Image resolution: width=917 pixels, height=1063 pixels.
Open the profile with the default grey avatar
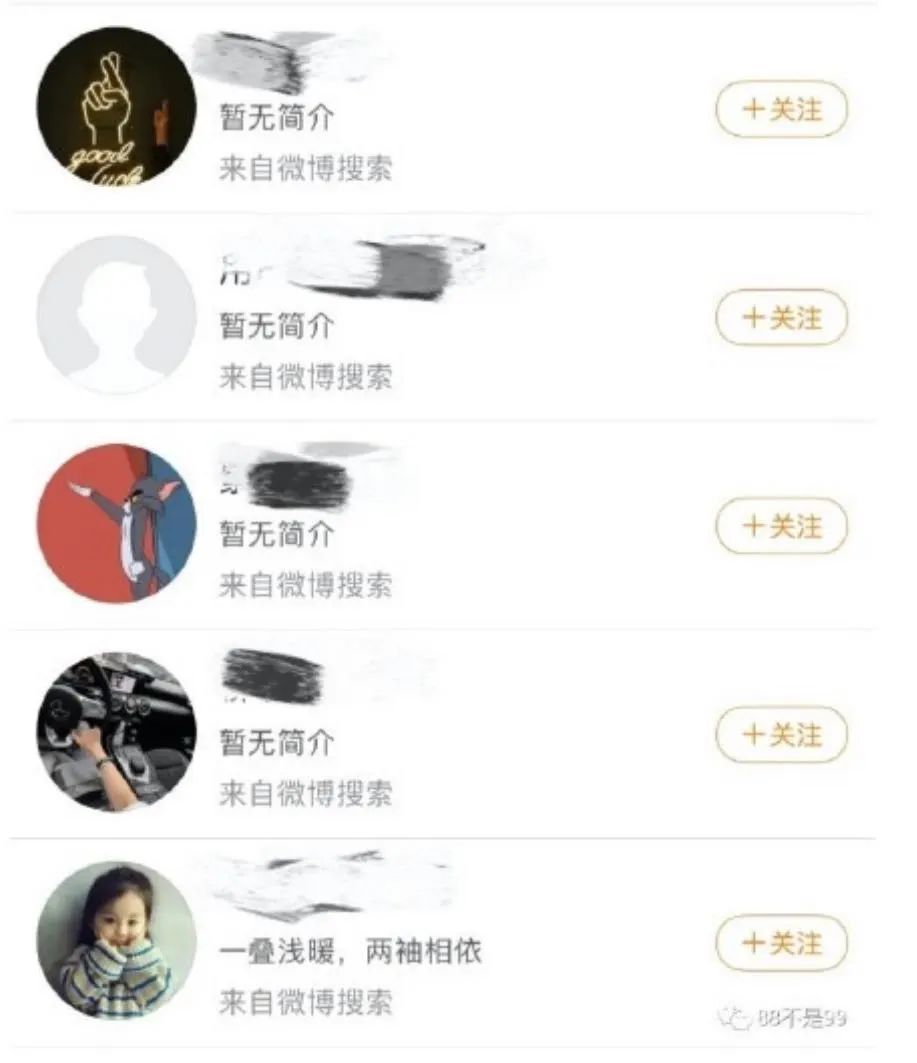pyautogui.click(x=116, y=315)
